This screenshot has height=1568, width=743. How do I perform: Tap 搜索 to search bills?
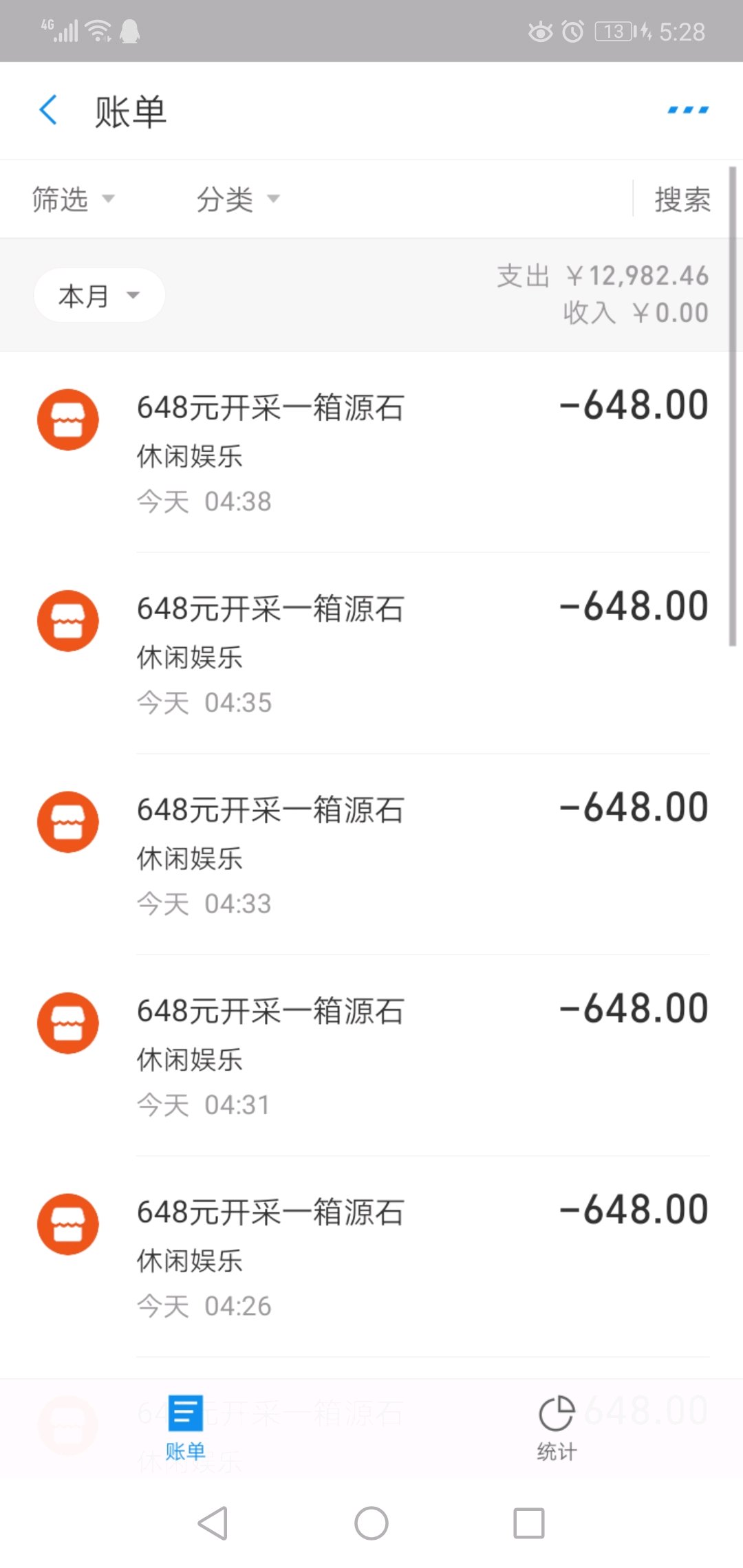pos(682,199)
